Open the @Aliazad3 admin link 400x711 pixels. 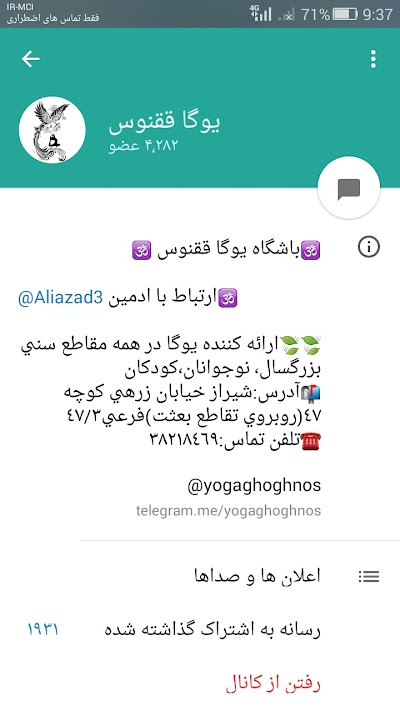60,298
